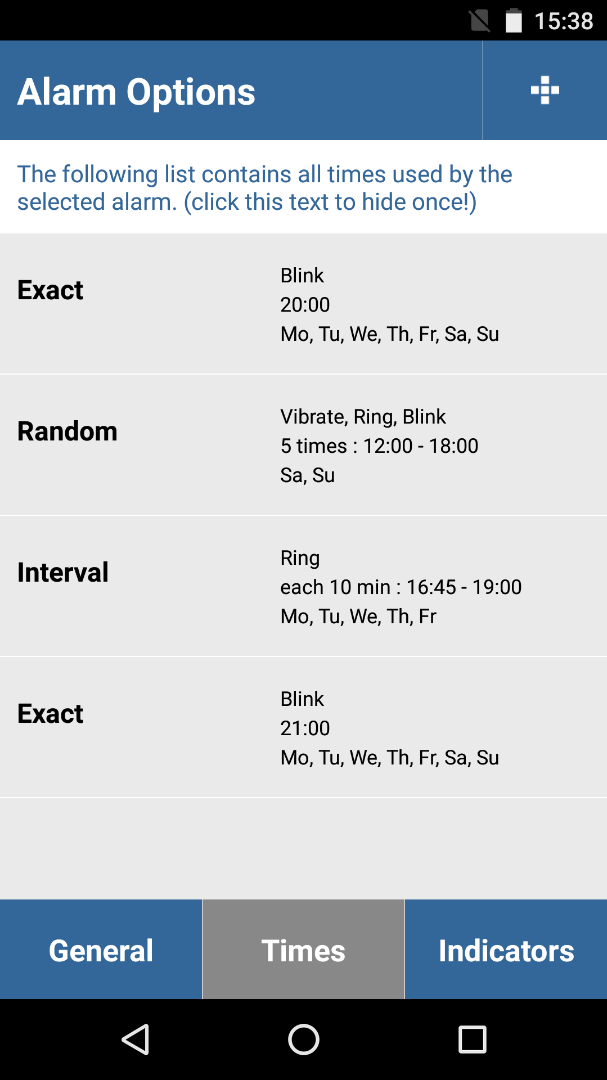Image resolution: width=607 pixels, height=1080 pixels.
Task: Go back using the system back button
Action: pyautogui.click(x=135, y=1039)
